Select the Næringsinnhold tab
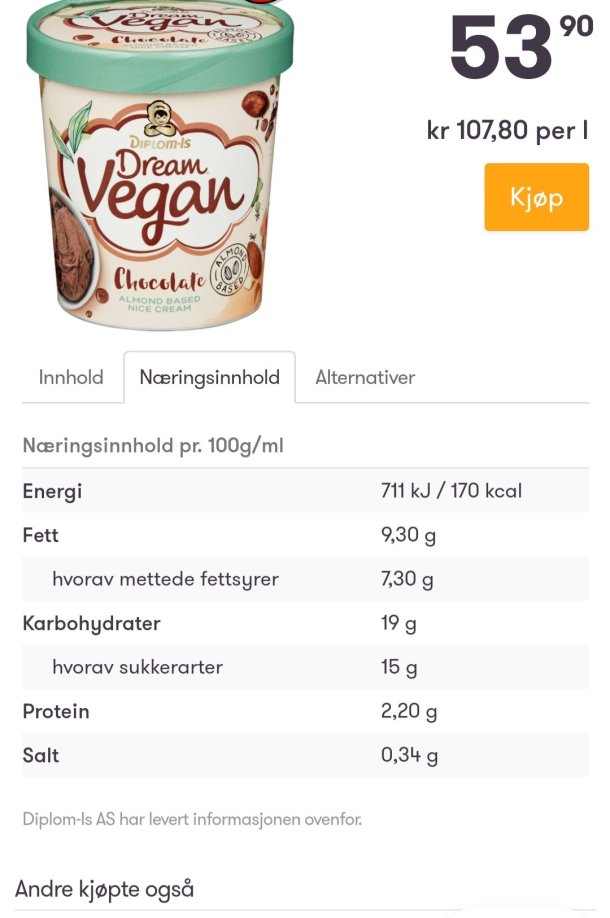This screenshot has width=610, height=918. [x=209, y=377]
